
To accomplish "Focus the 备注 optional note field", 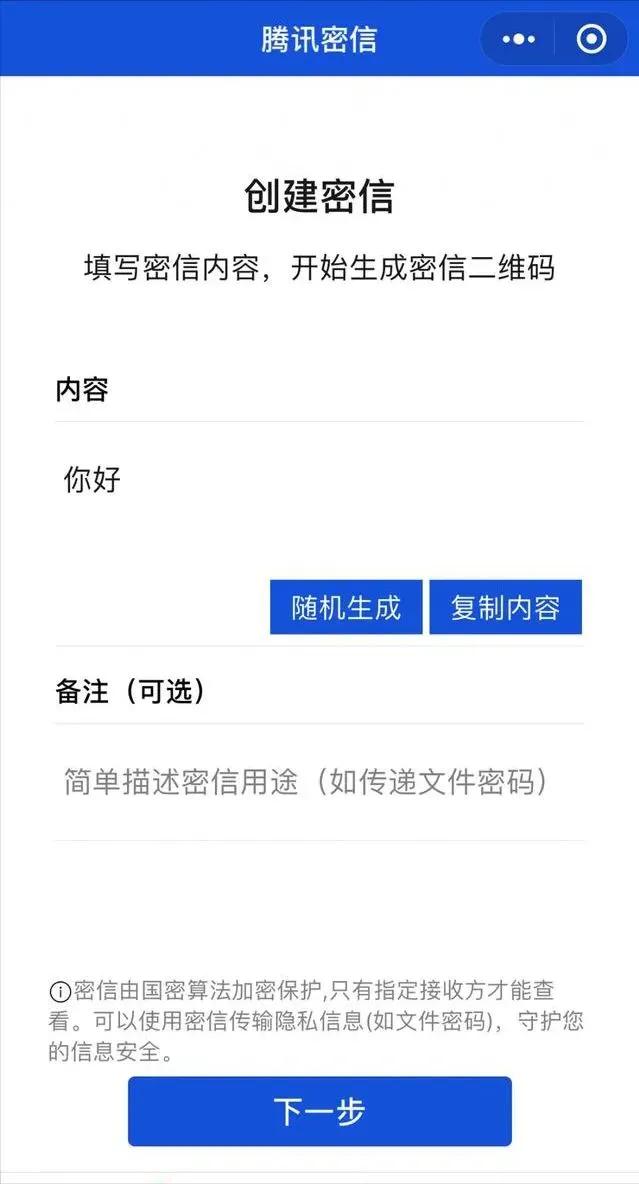I will [318, 782].
